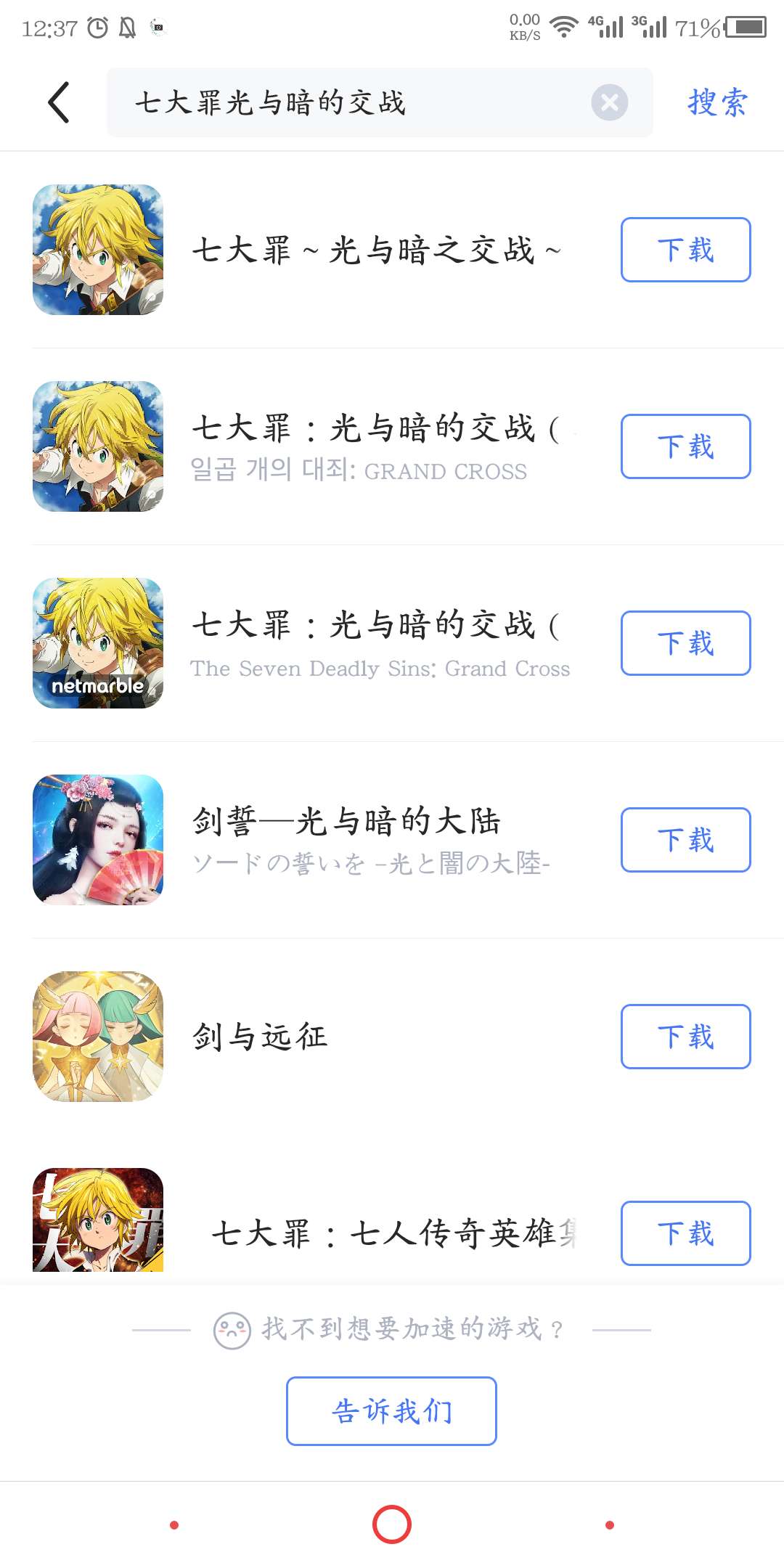This screenshot has width=784, height=1568.
Task: Go back using the top-left arrow
Action: [59, 102]
